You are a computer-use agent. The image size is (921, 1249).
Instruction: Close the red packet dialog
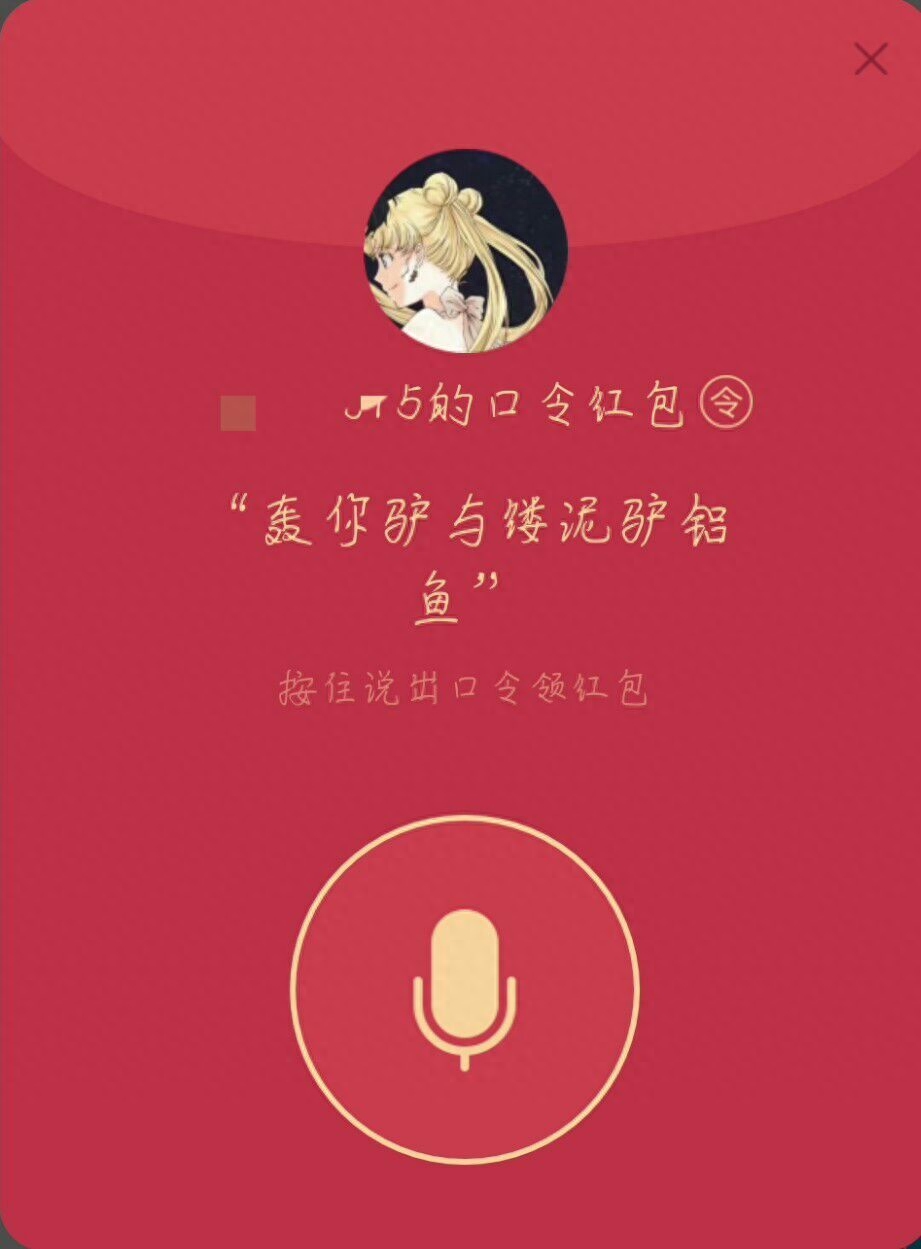click(870, 60)
